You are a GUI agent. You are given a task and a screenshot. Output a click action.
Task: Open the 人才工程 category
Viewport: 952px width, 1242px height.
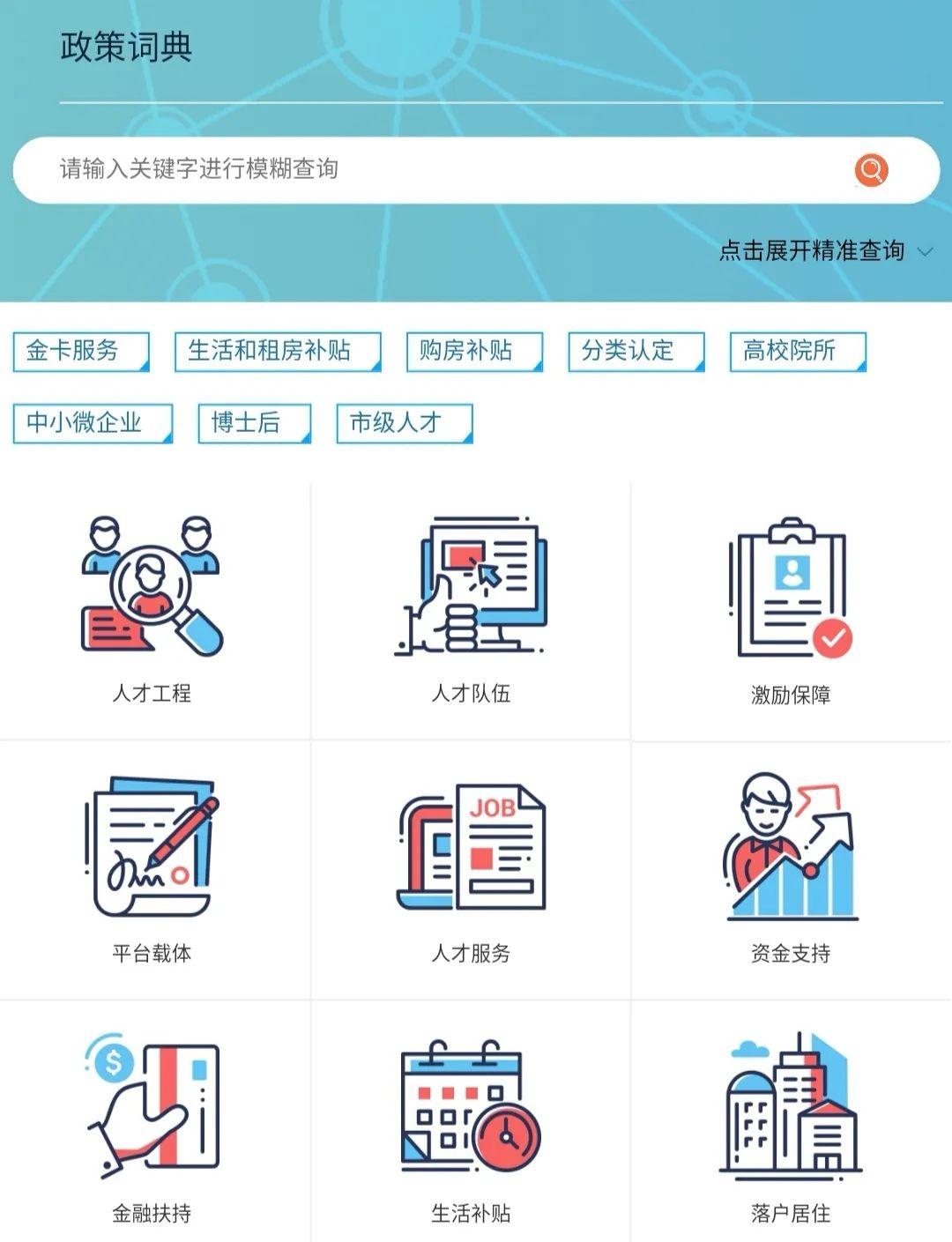[x=152, y=610]
